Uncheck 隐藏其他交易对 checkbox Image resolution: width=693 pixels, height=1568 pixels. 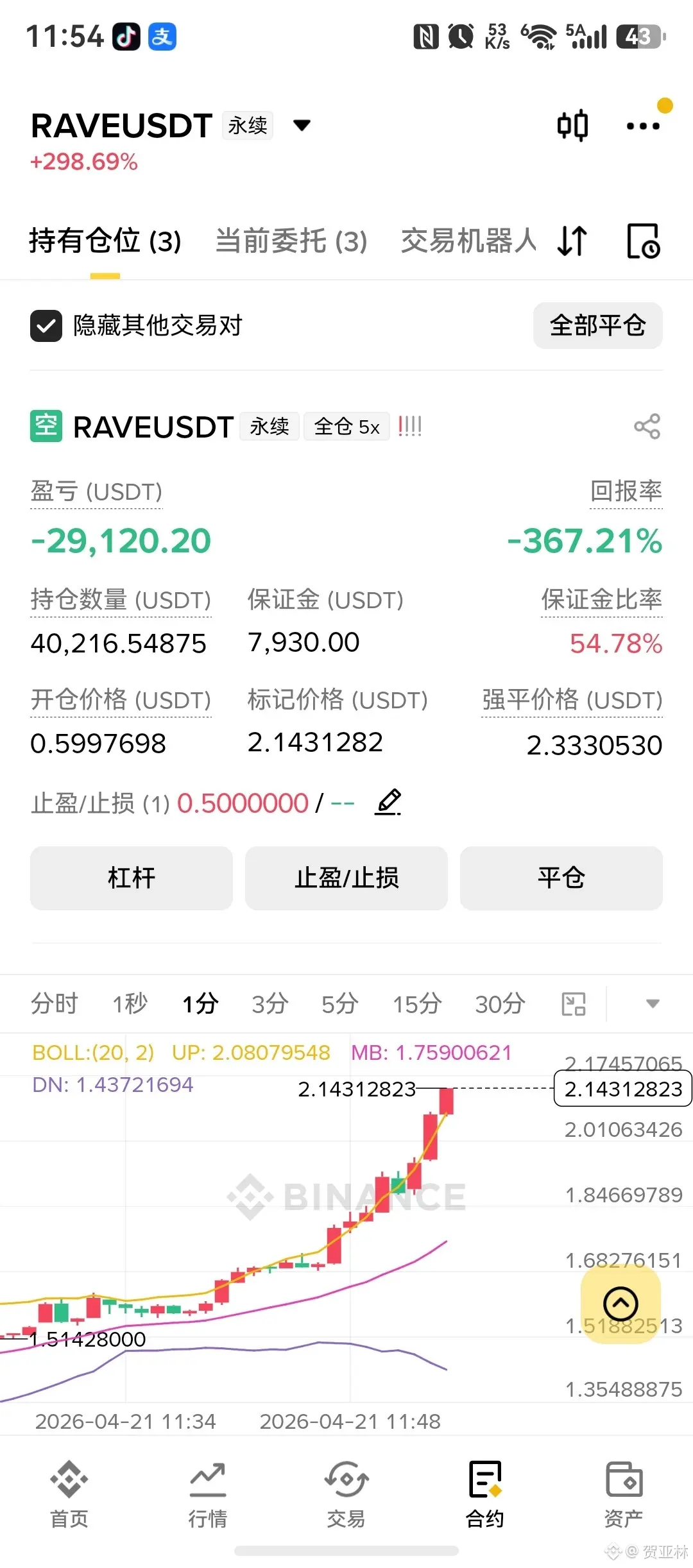point(46,326)
